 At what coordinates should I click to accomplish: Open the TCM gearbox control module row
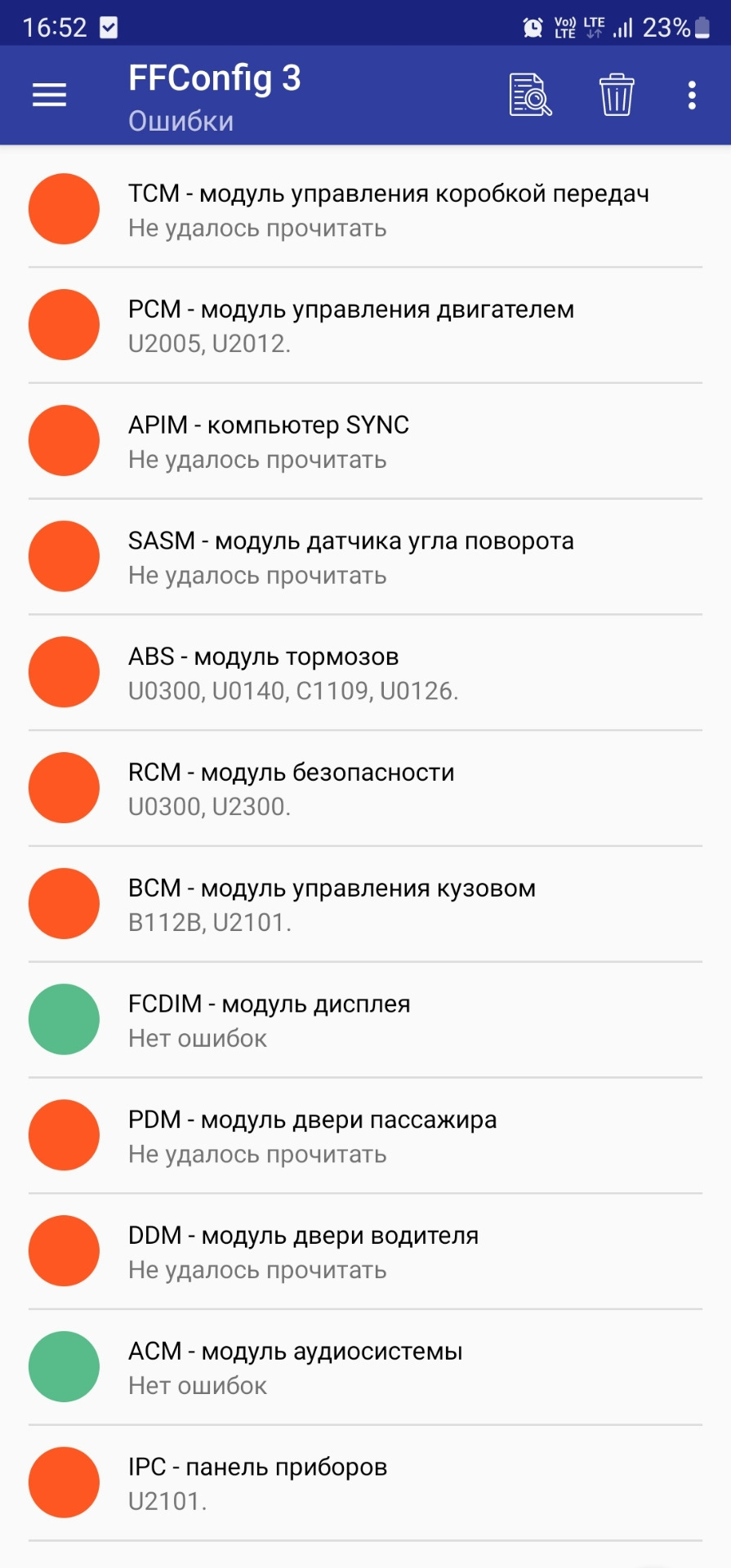tap(365, 210)
